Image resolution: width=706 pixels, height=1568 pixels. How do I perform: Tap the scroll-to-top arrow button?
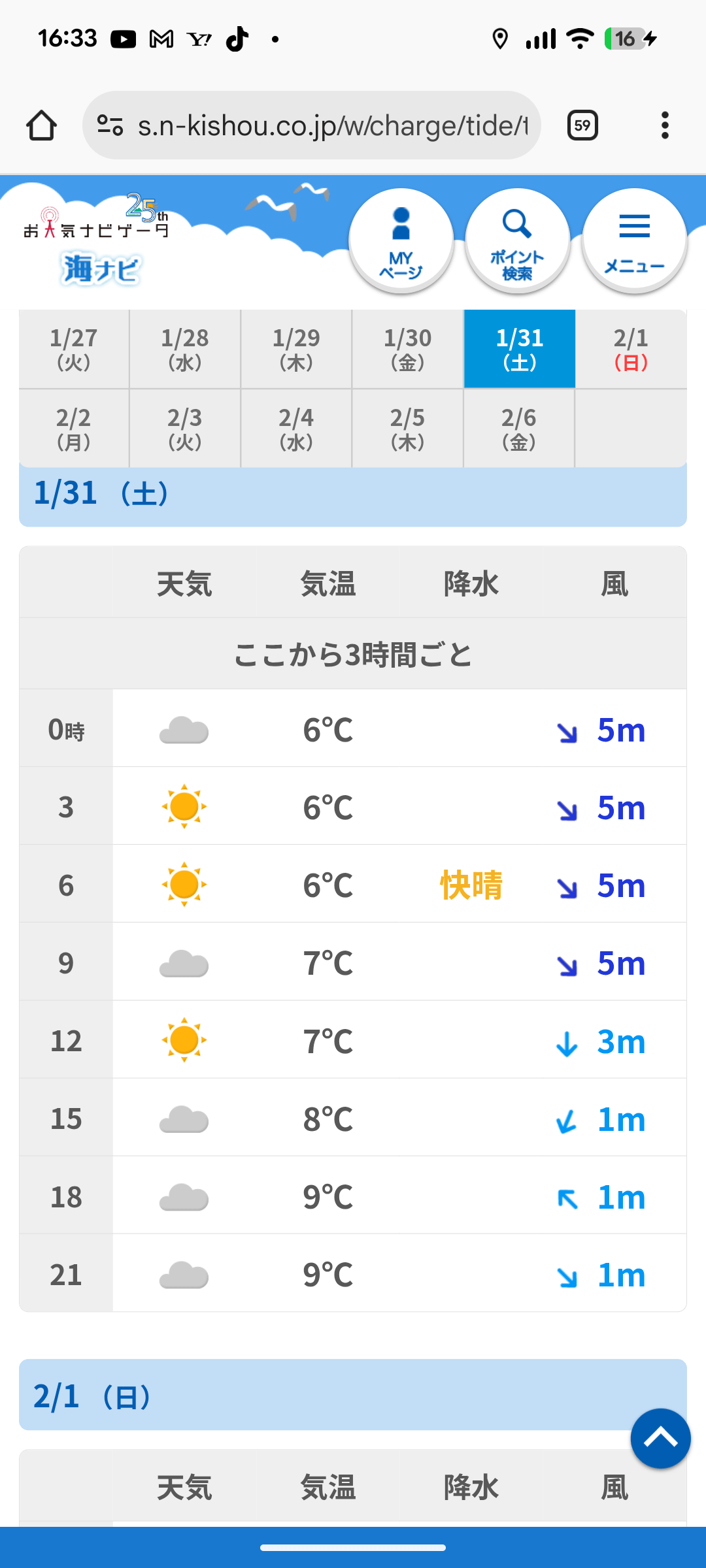660,1439
